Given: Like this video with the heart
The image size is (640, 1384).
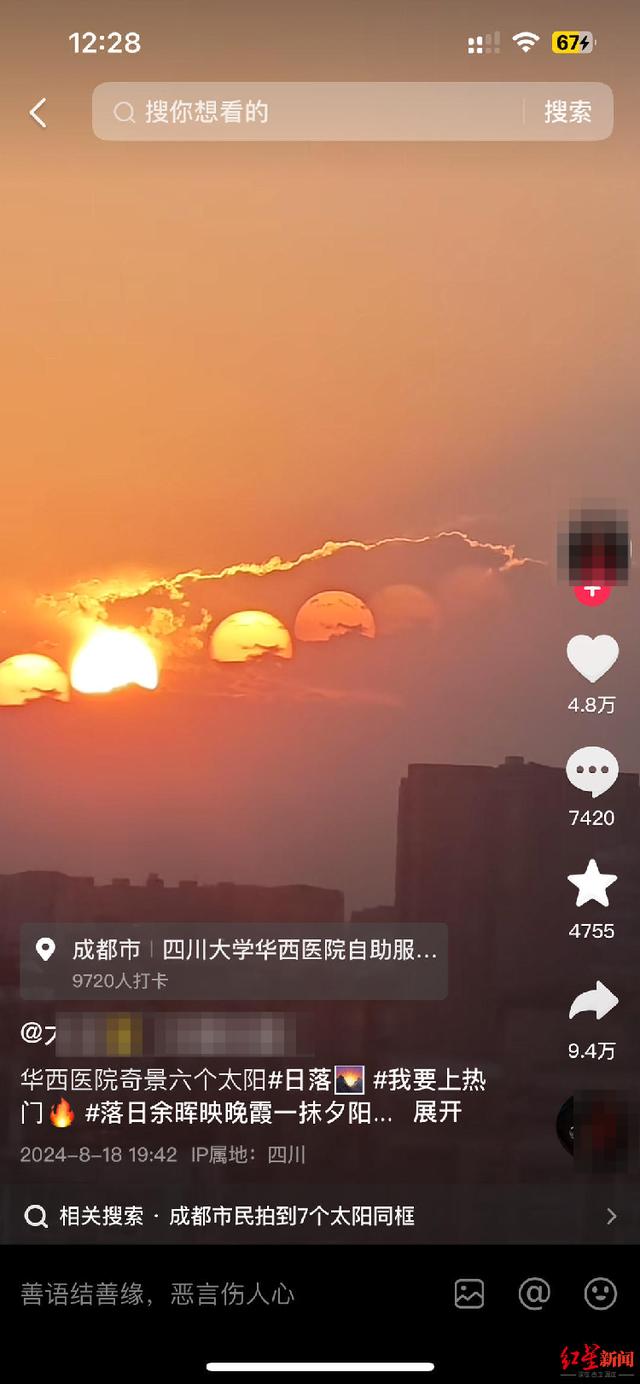Looking at the screenshot, I should click(x=592, y=661).
